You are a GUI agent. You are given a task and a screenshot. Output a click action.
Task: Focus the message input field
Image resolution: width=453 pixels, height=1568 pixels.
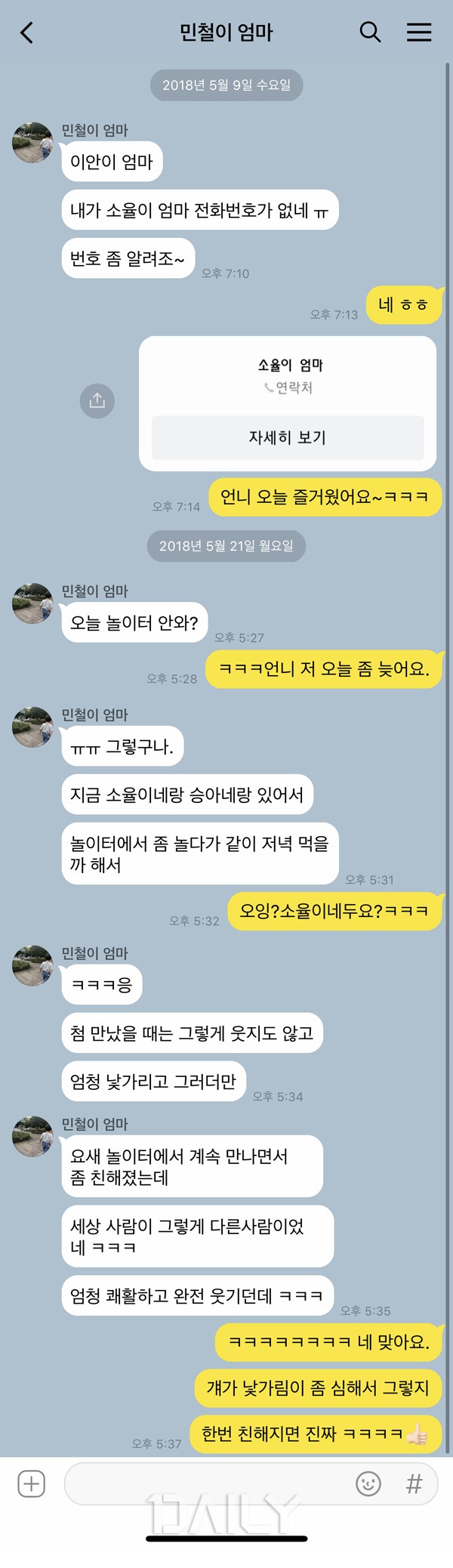click(204, 1483)
